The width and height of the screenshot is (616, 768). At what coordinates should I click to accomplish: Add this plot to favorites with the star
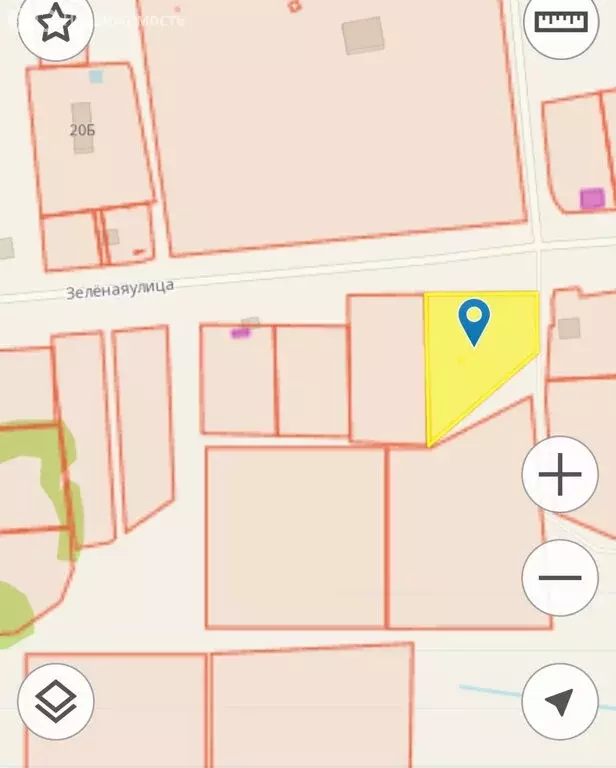click(x=56, y=24)
